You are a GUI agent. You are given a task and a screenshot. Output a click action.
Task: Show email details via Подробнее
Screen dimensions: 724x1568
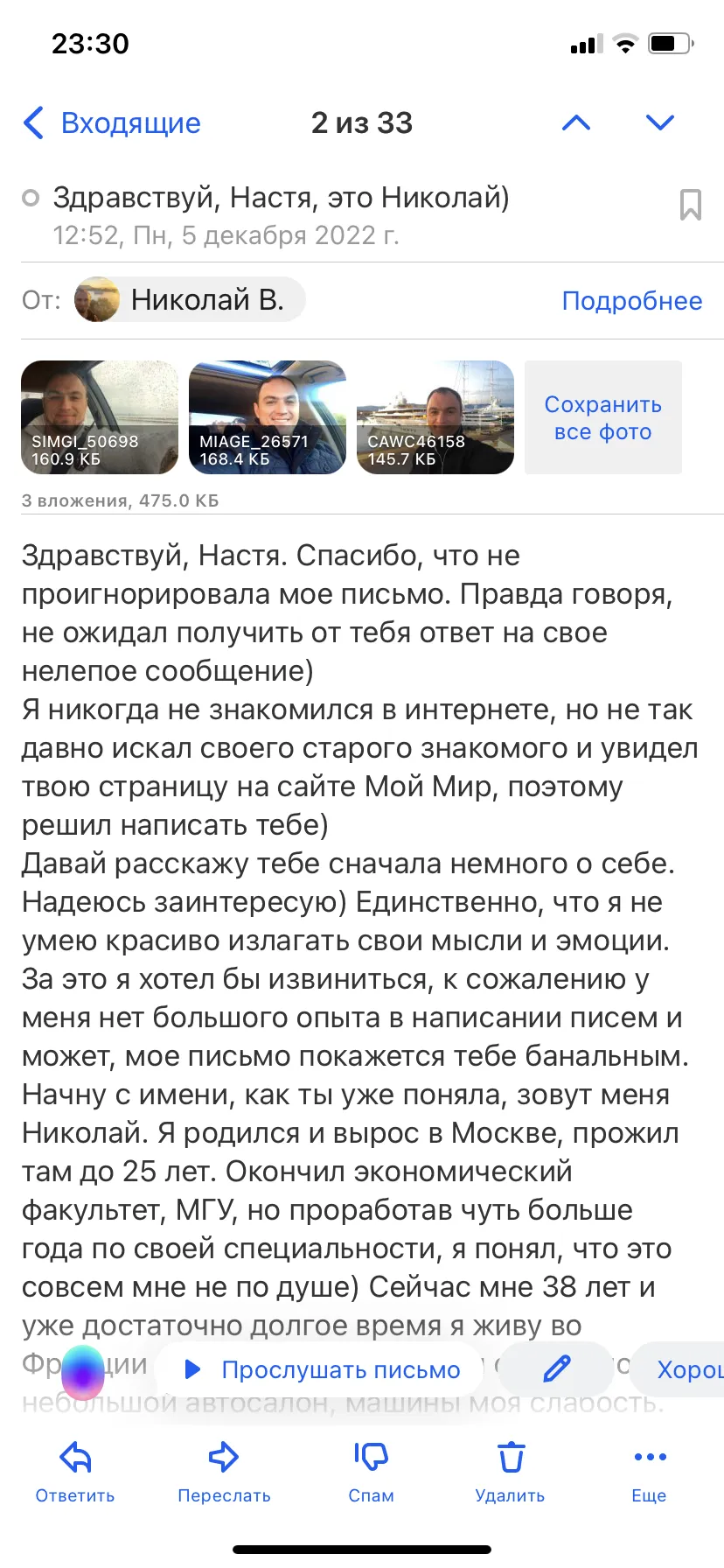[x=632, y=300]
